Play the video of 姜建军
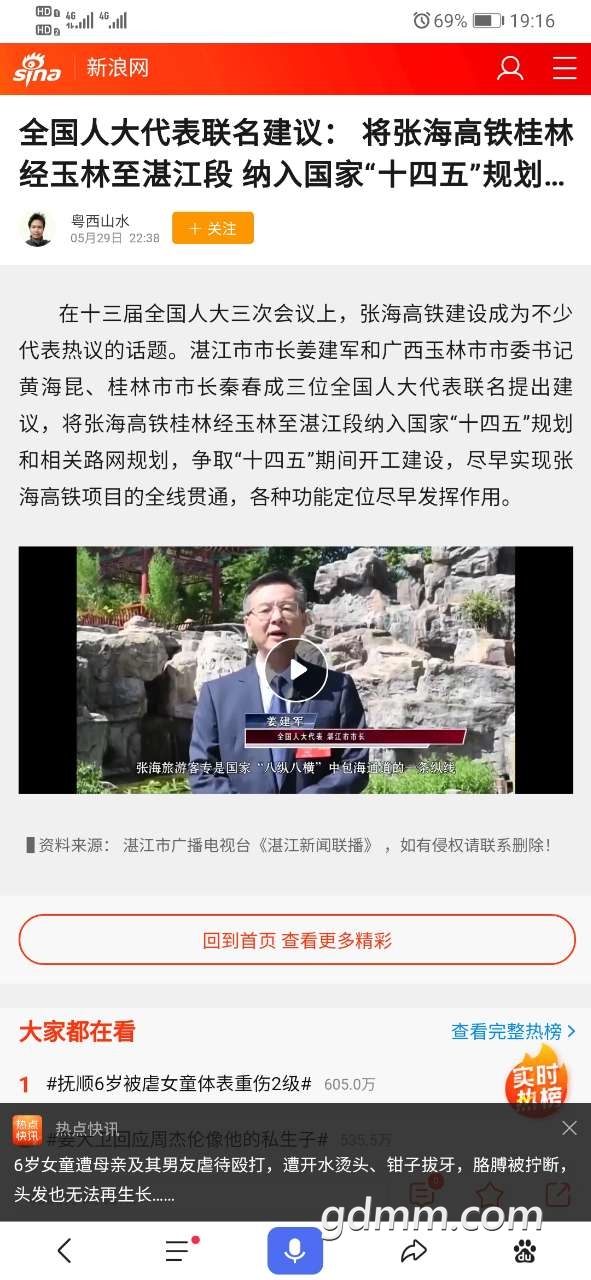The height and width of the screenshot is (1280, 591). [296, 670]
